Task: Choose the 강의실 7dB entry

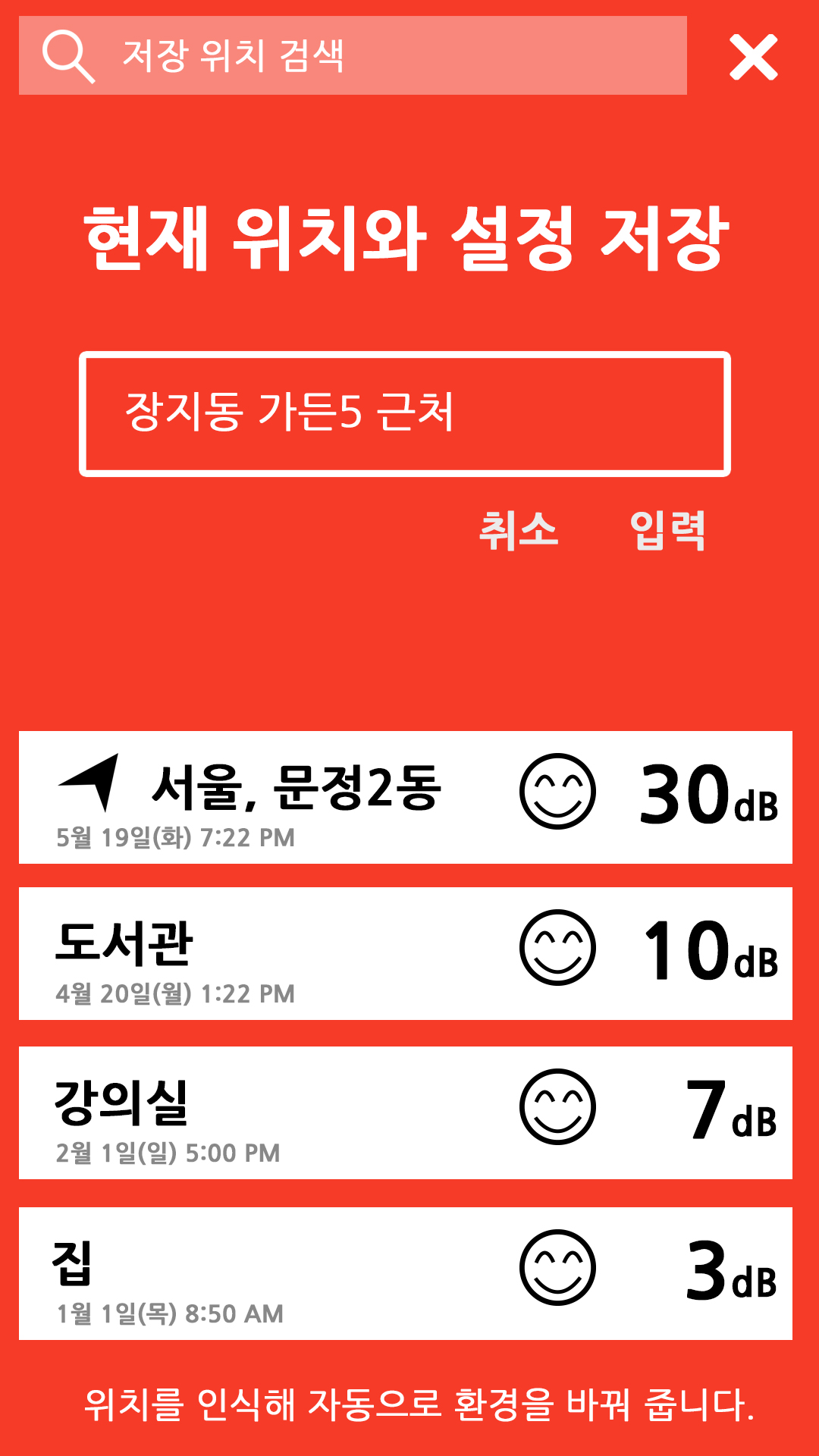Action: [x=406, y=1113]
